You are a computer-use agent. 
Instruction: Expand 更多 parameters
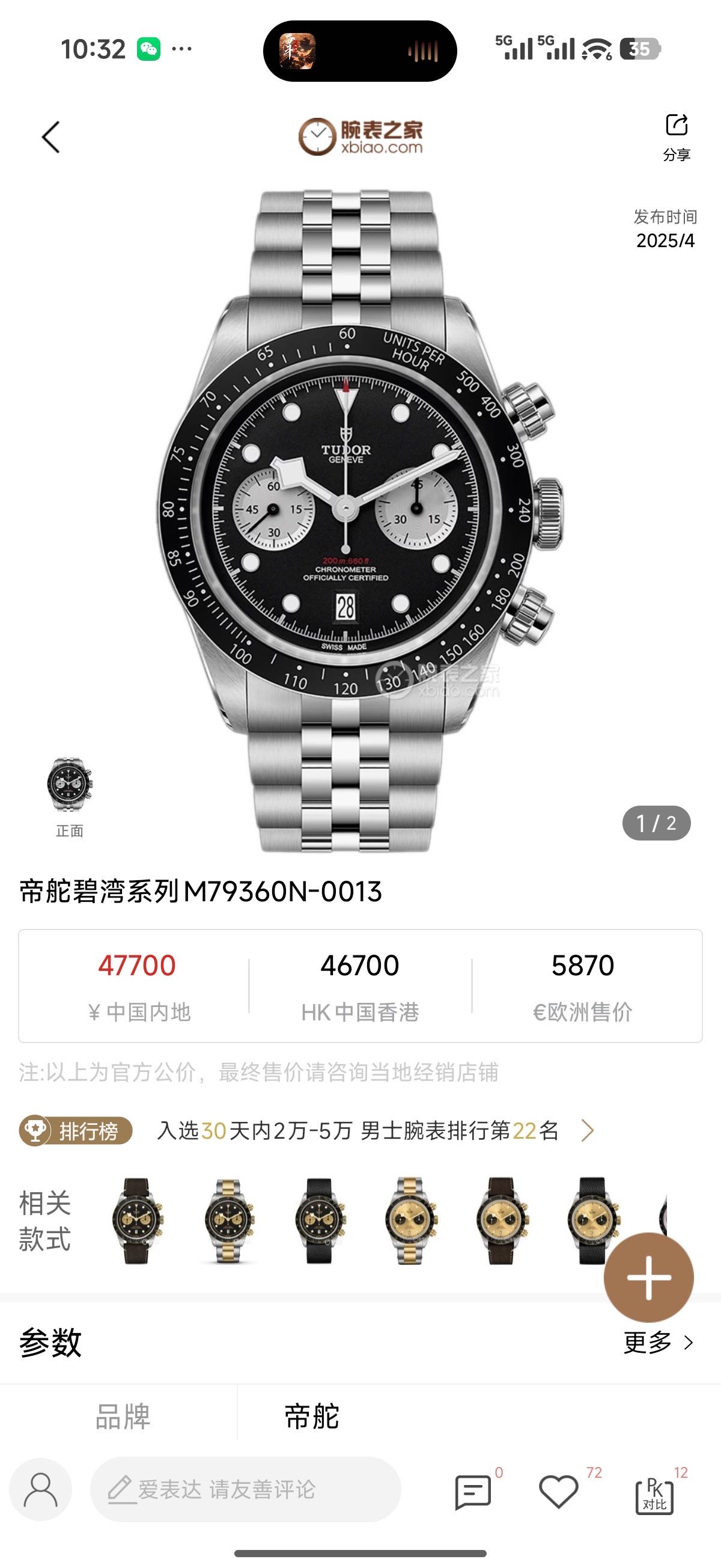[x=659, y=1342]
